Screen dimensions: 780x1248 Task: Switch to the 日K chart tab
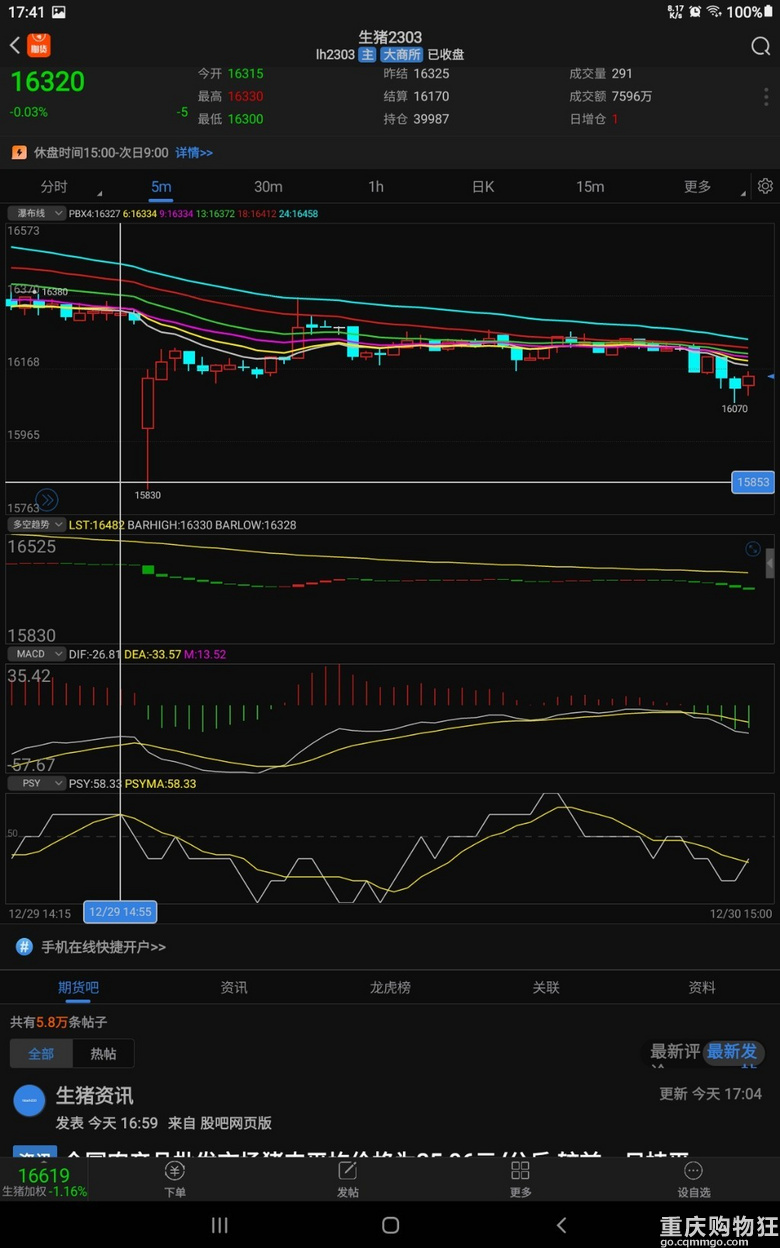(x=483, y=187)
